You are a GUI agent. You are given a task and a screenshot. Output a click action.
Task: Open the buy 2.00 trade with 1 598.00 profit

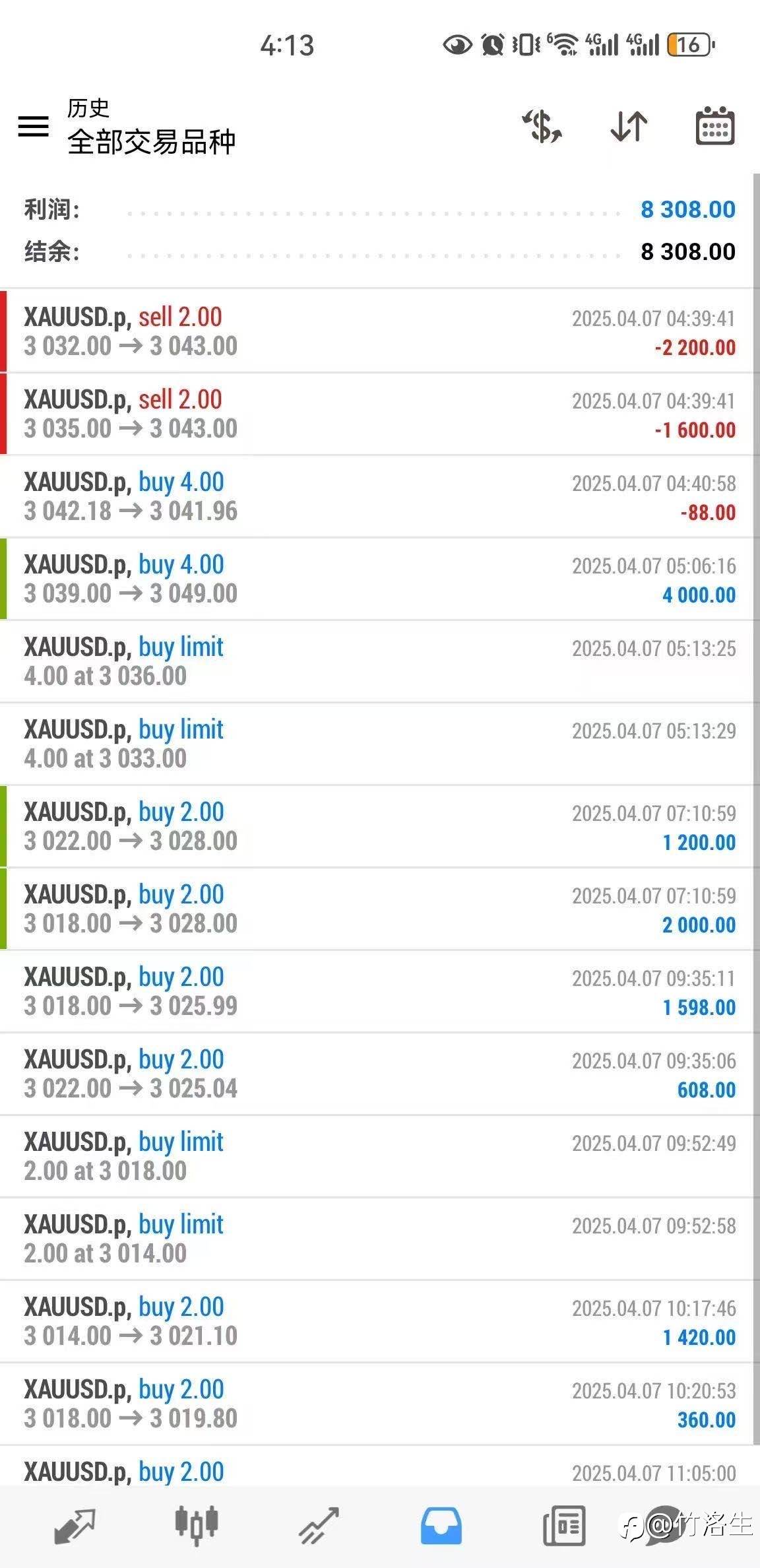(379, 991)
